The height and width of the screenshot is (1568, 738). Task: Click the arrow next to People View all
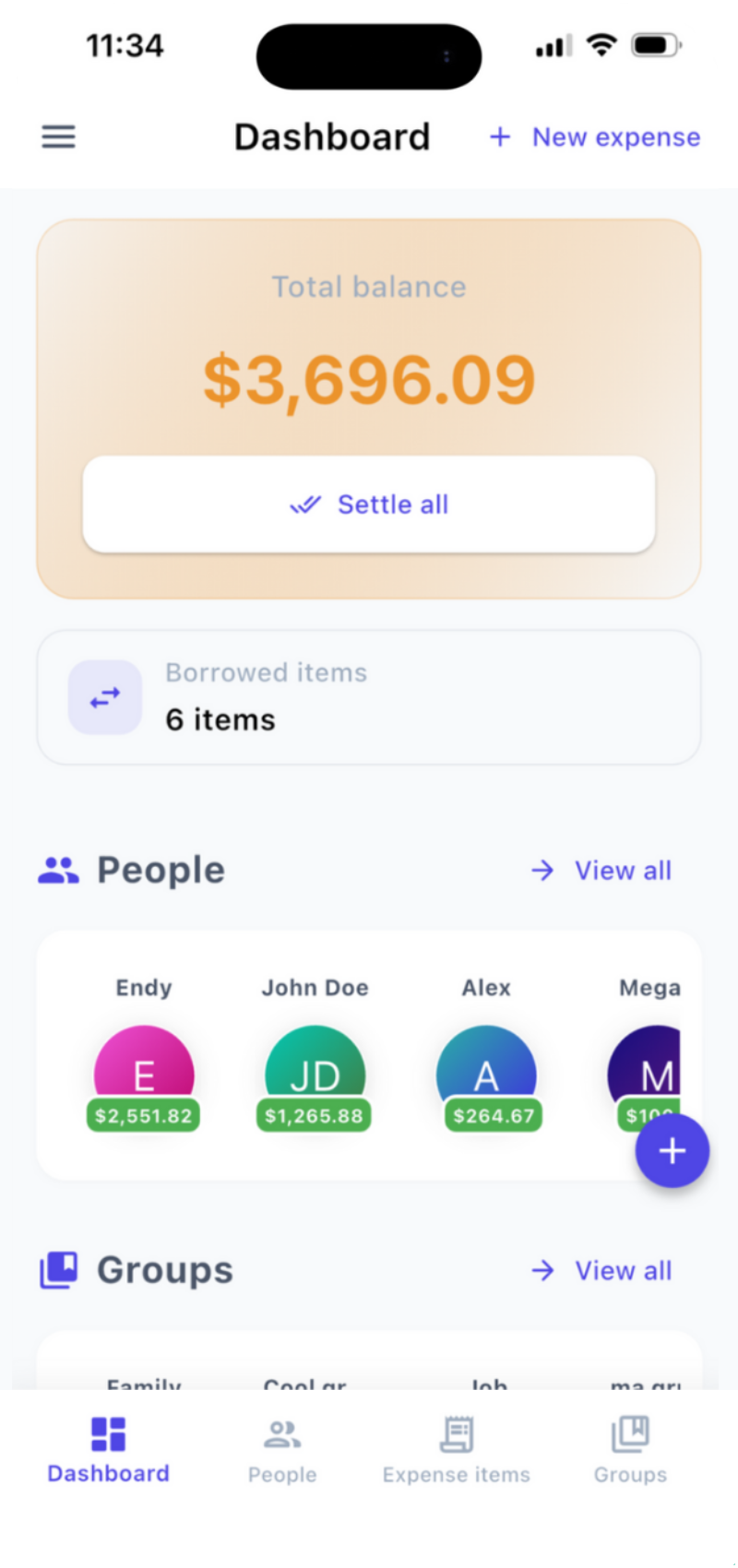(542, 870)
